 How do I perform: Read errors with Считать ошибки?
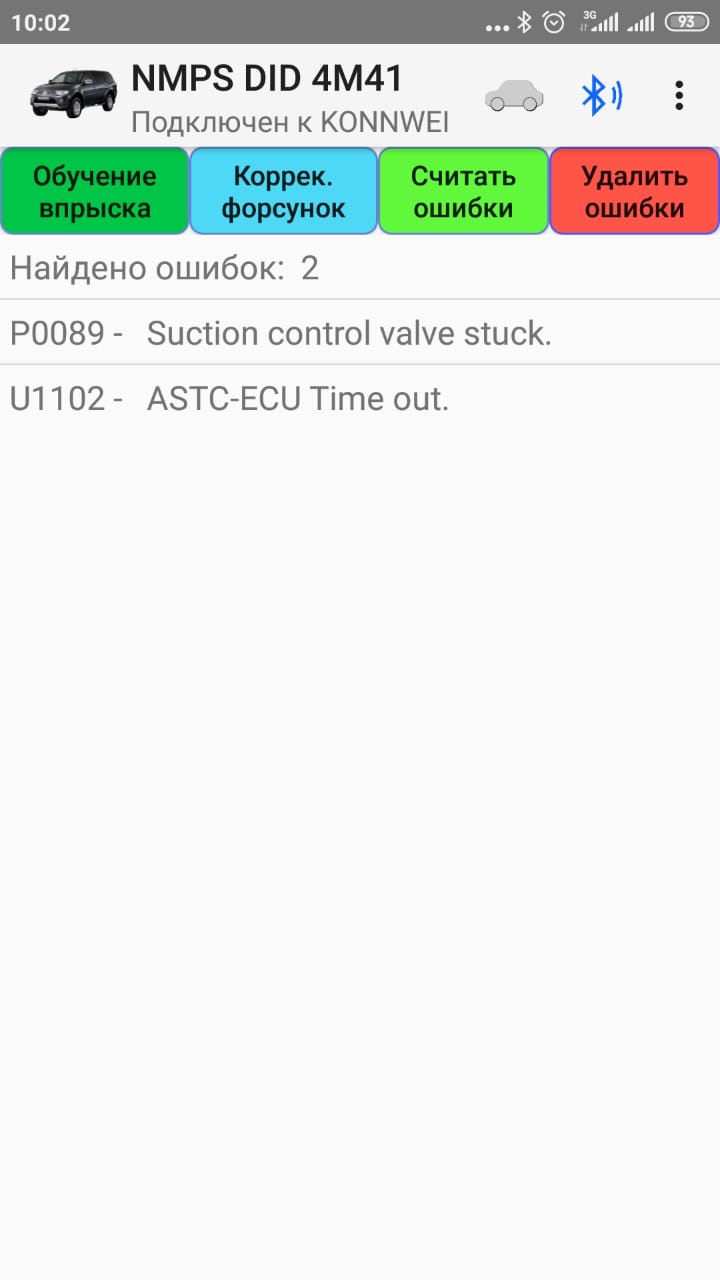pos(463,191)
